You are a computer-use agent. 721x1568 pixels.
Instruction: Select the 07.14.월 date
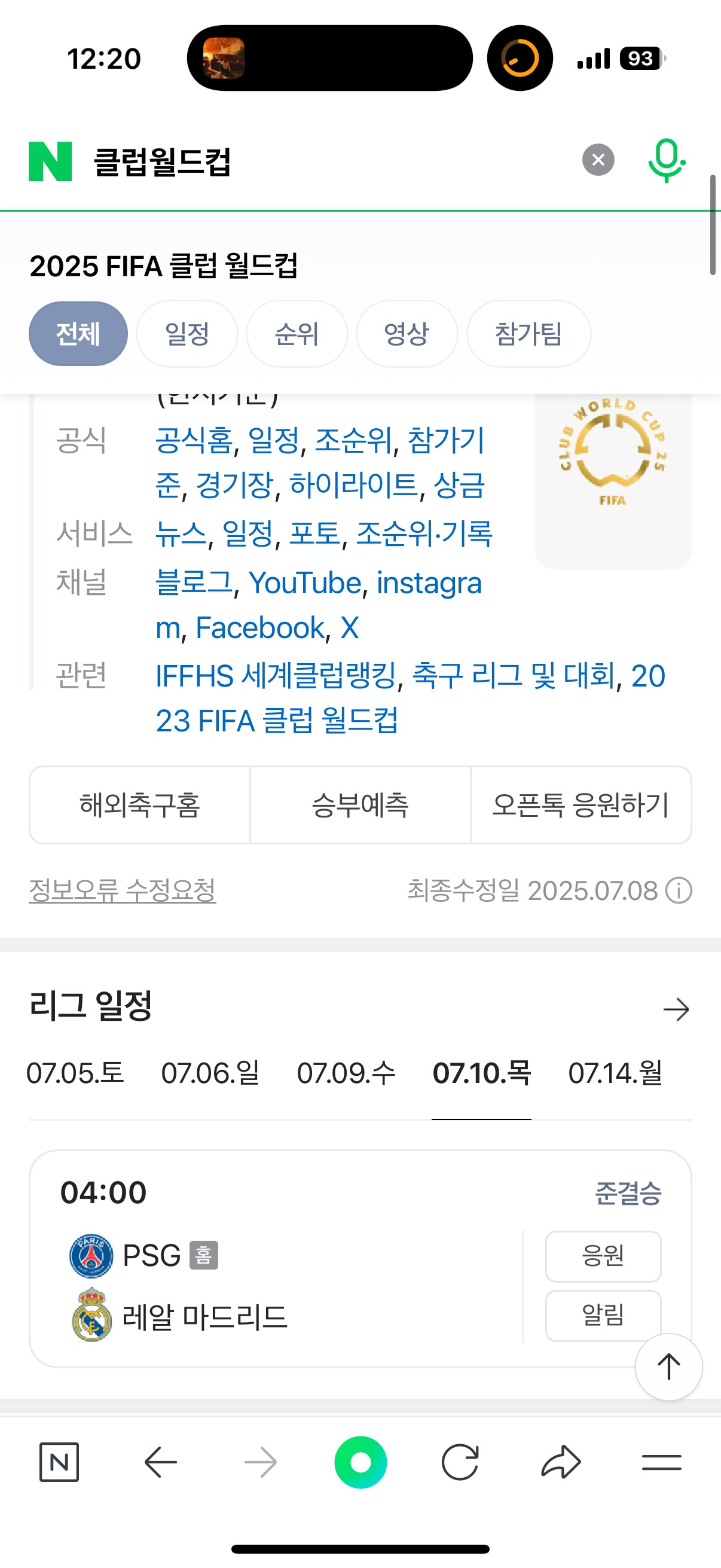615,1073
